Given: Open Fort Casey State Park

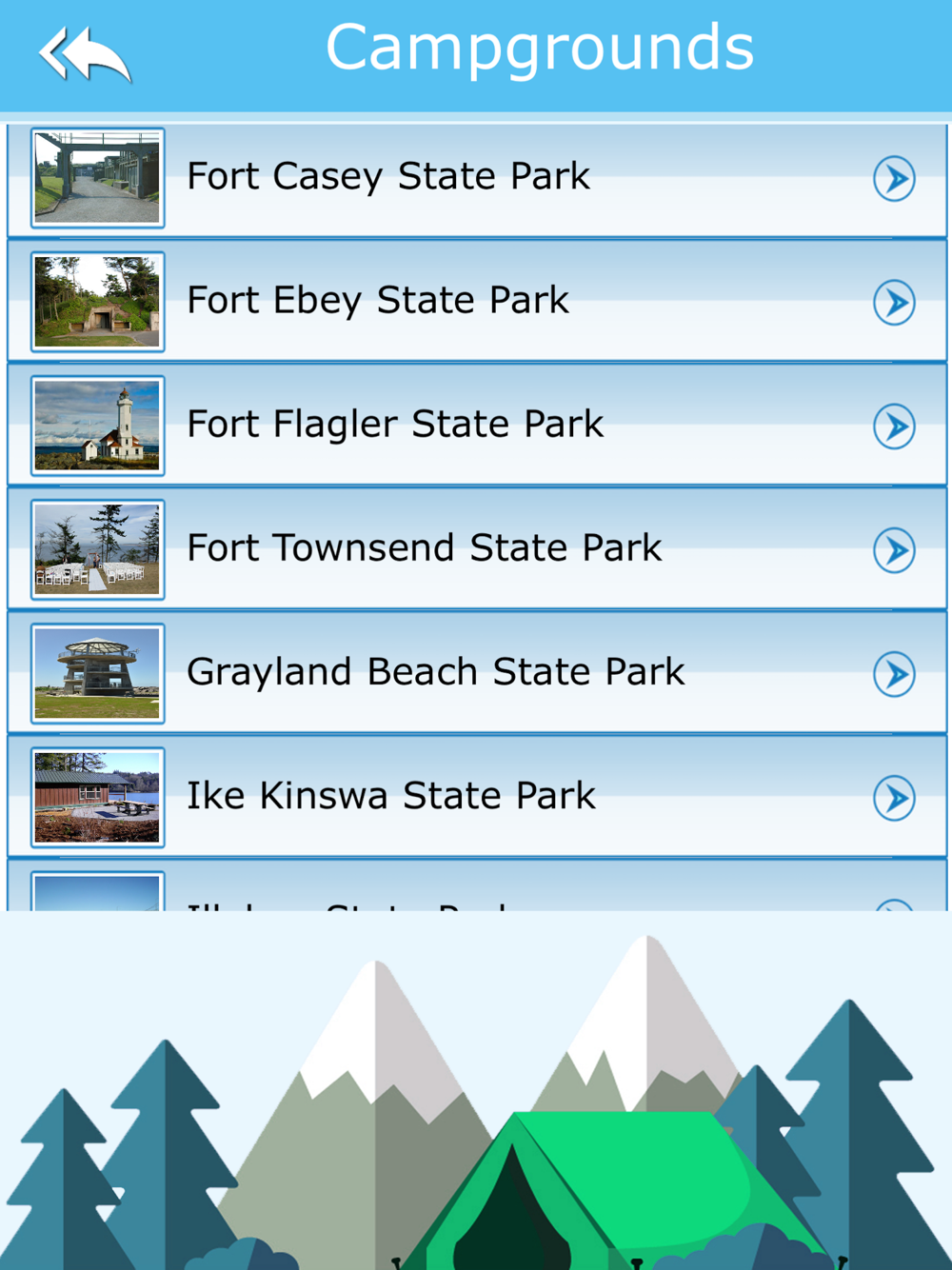Looking at the screenshot, I should pos(476,178).
